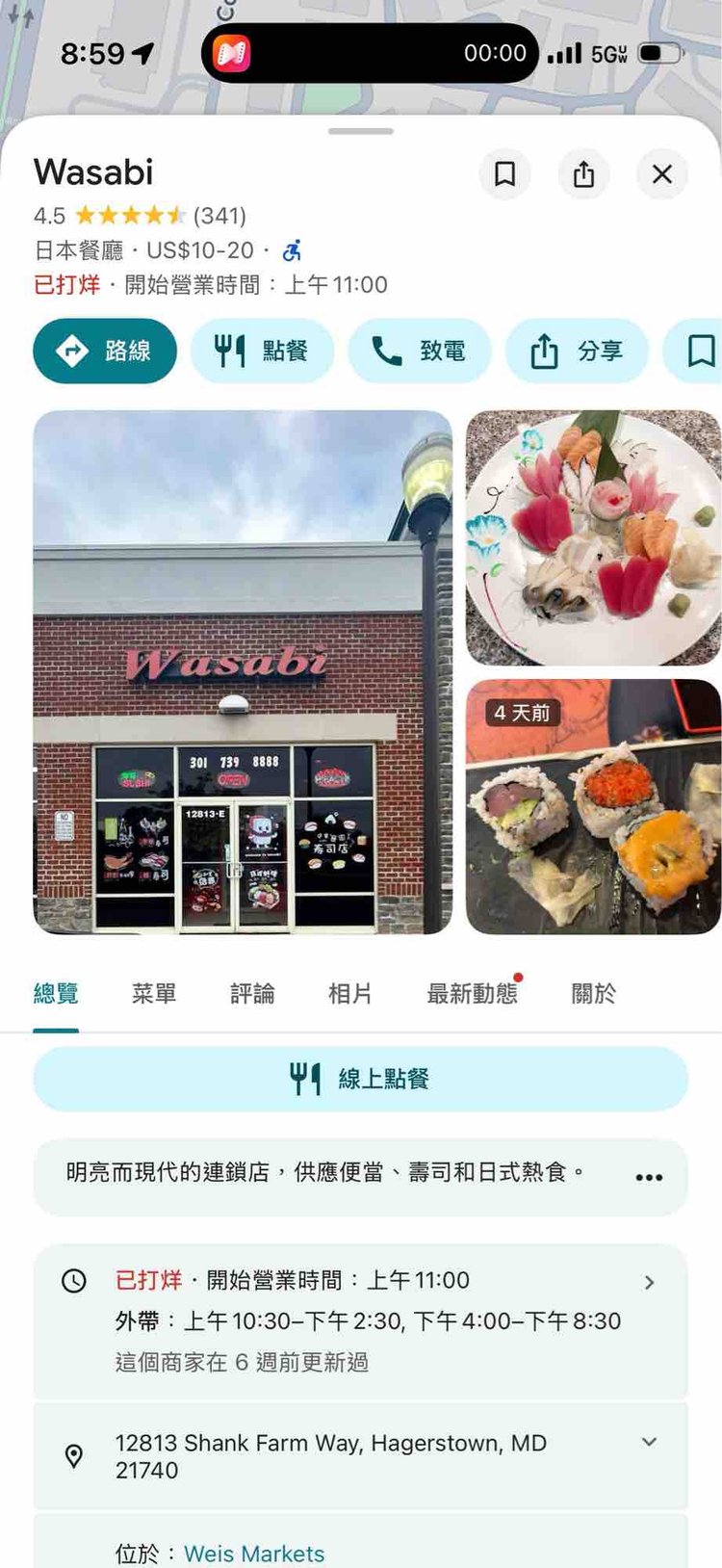This screenshot has height=1568, width=722.
Task: Open the Weis Markets link
Action: coord(254,1553)
